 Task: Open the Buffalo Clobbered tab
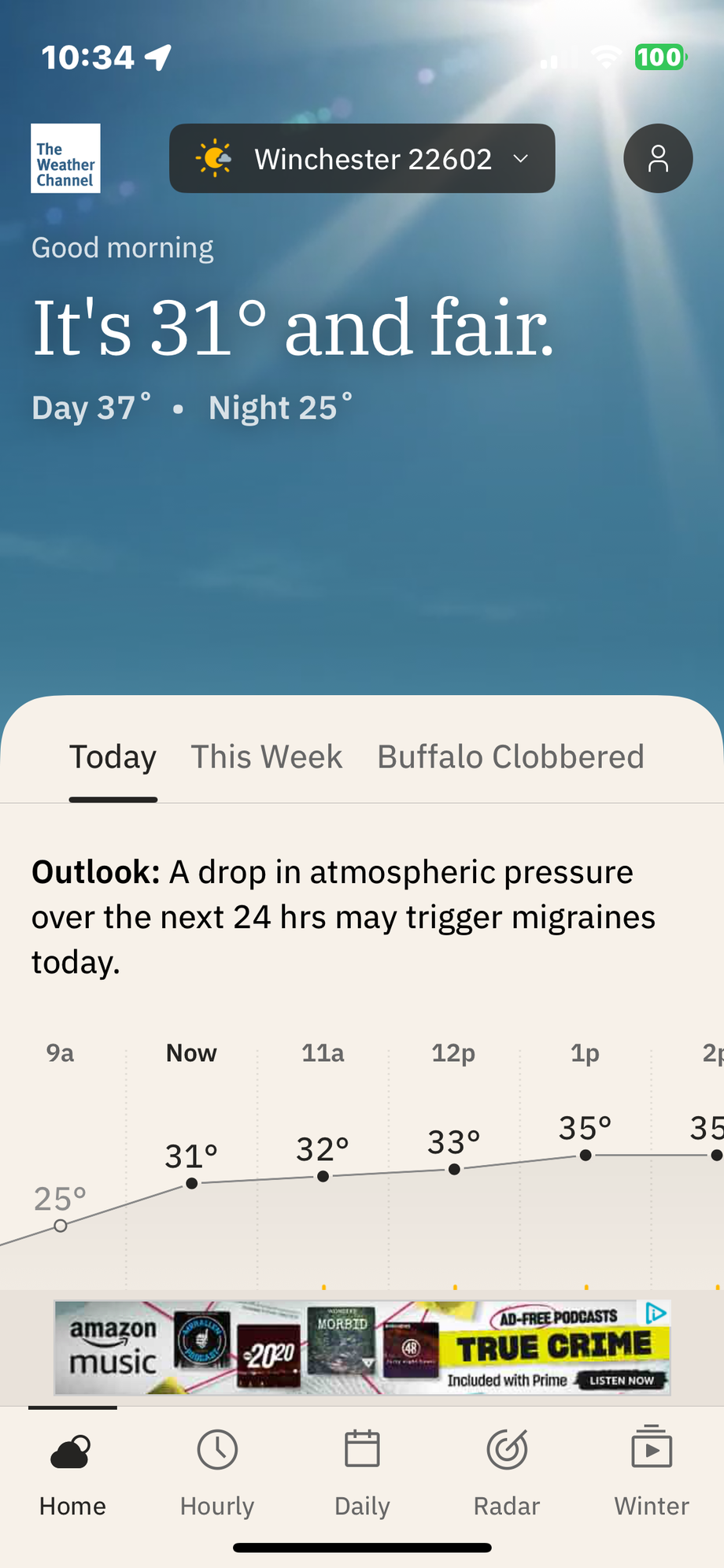point(511,757)
